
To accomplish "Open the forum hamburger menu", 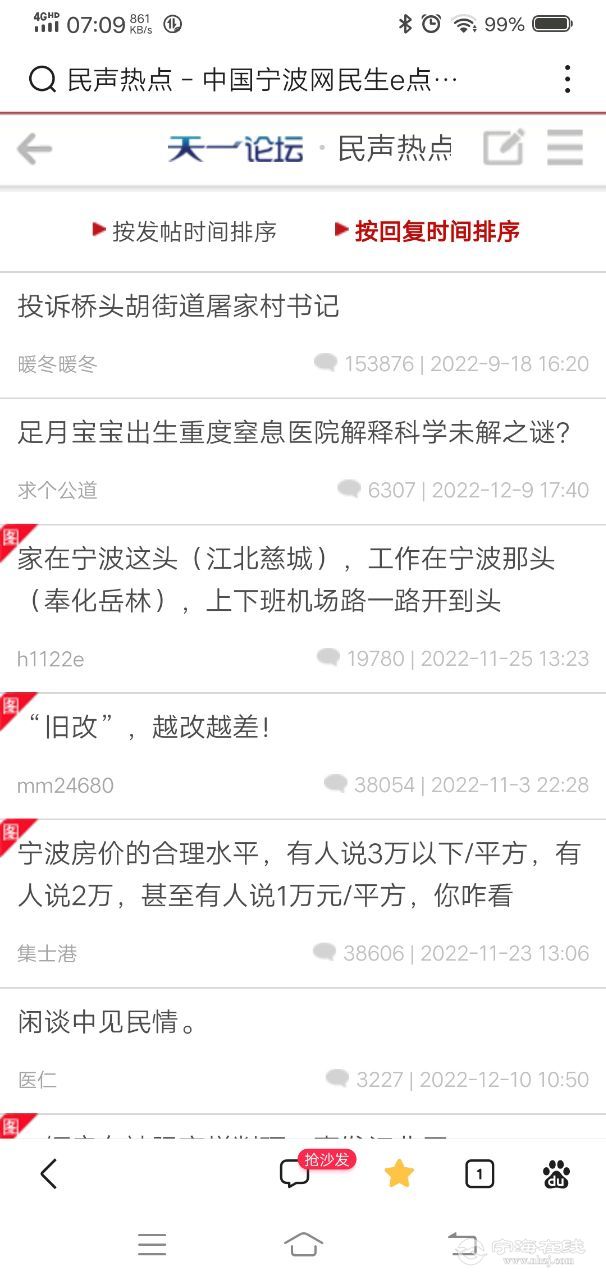I will (x=565, y=149).
